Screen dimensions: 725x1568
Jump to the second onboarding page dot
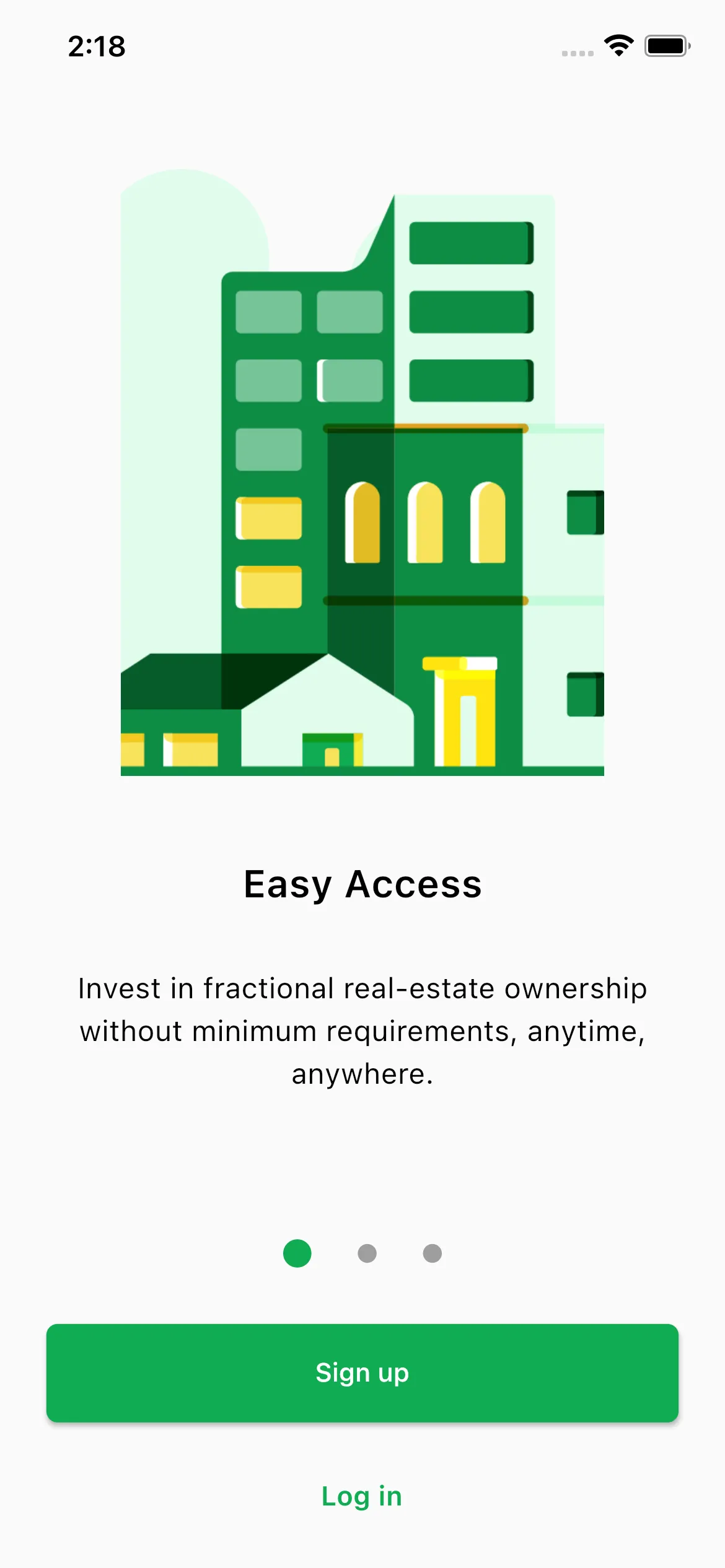click(367, 1253)
